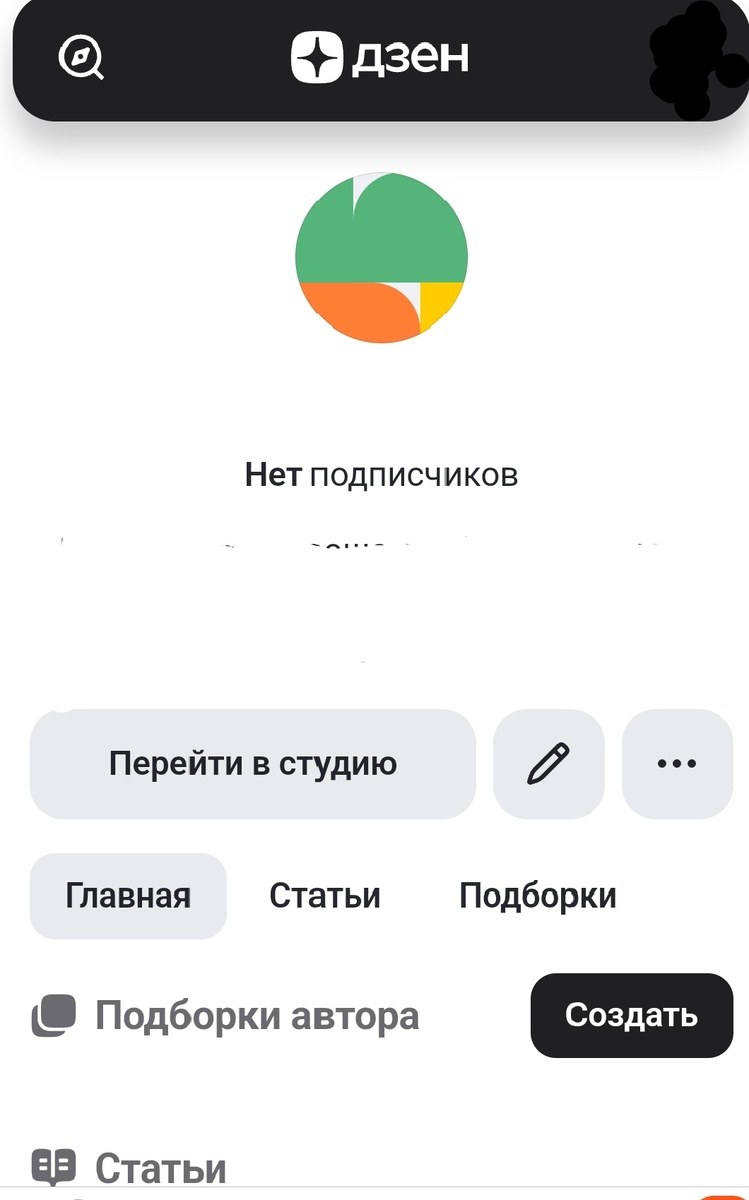
Task: Open the three-dot more options icon
Action: pos(677,764)
